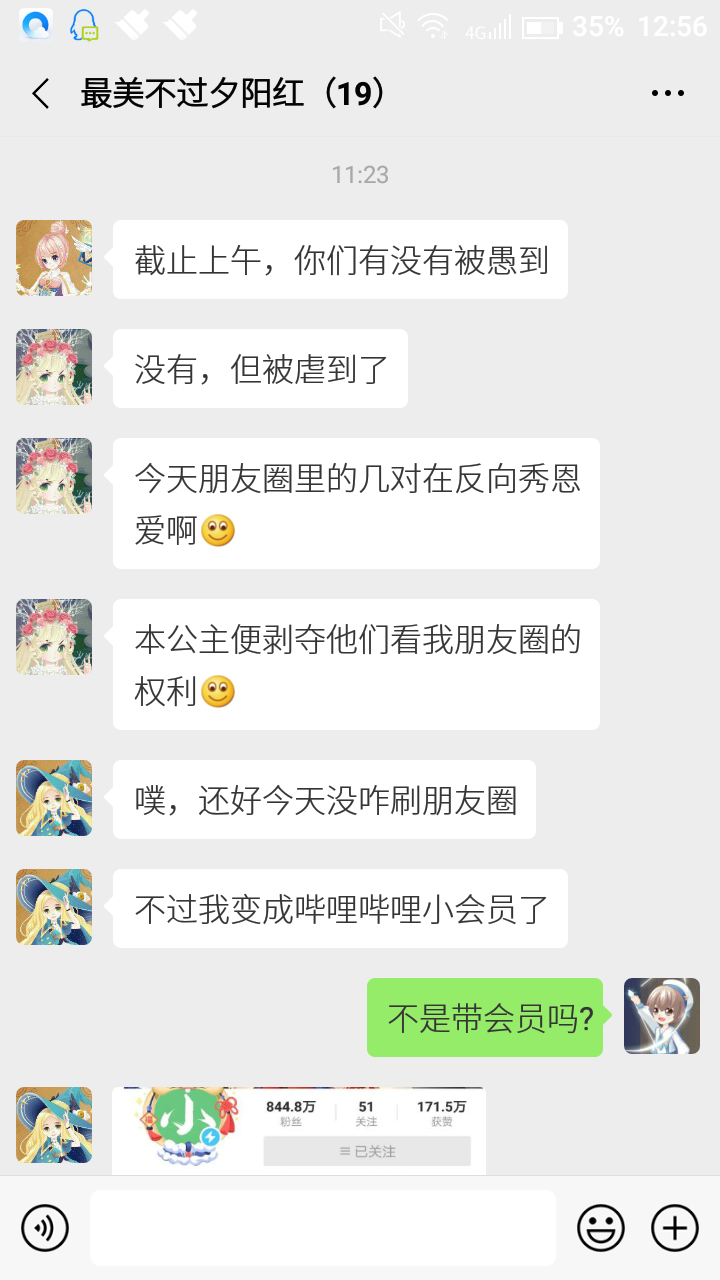
Task: View profile of sender of 没有，但被虐到了
Action: 54,367
